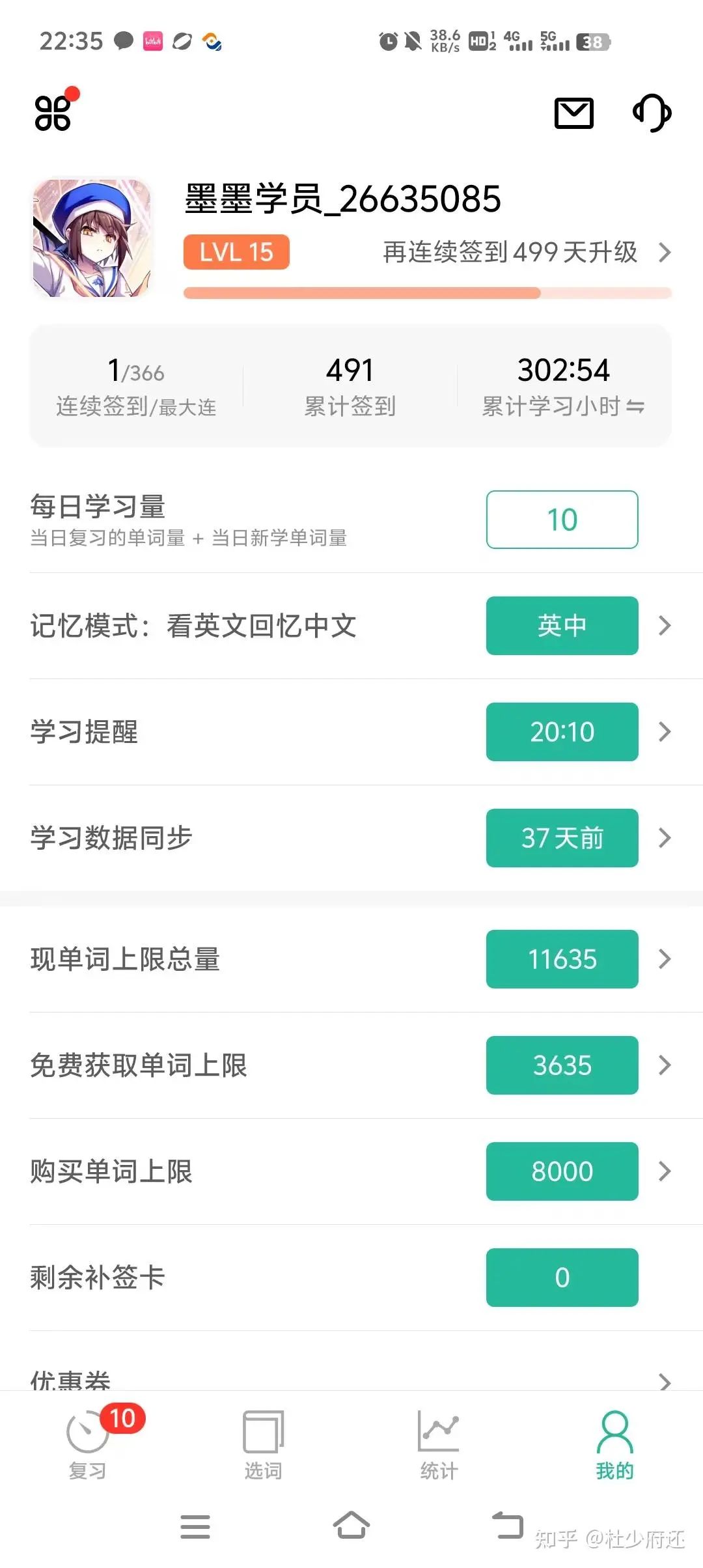Check the 剩余补签卡 count button
The width and height of the screenshot is (703, 1568).
pyautogui.click(x=561, y=1278)
